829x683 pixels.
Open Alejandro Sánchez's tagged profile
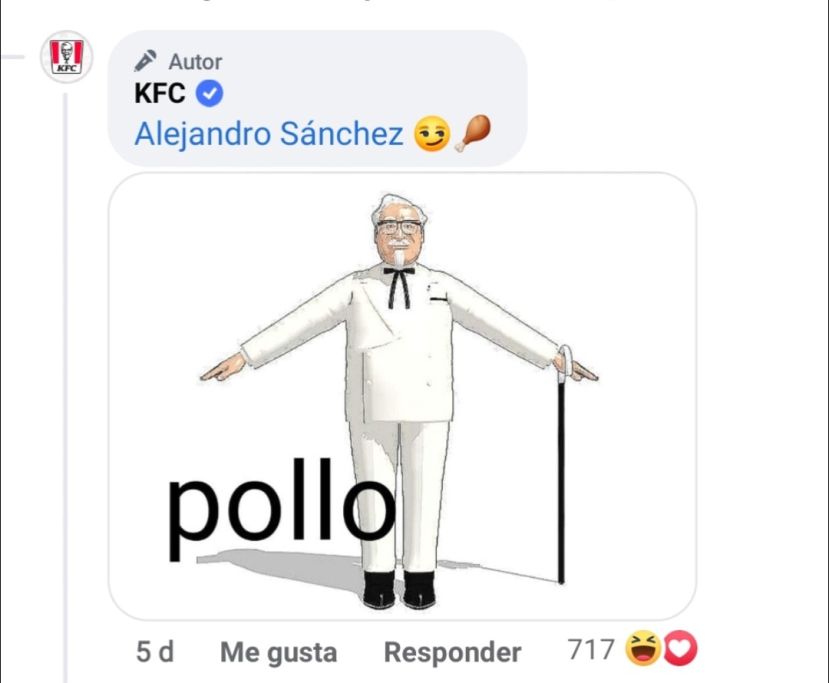[x=268, y=133]
